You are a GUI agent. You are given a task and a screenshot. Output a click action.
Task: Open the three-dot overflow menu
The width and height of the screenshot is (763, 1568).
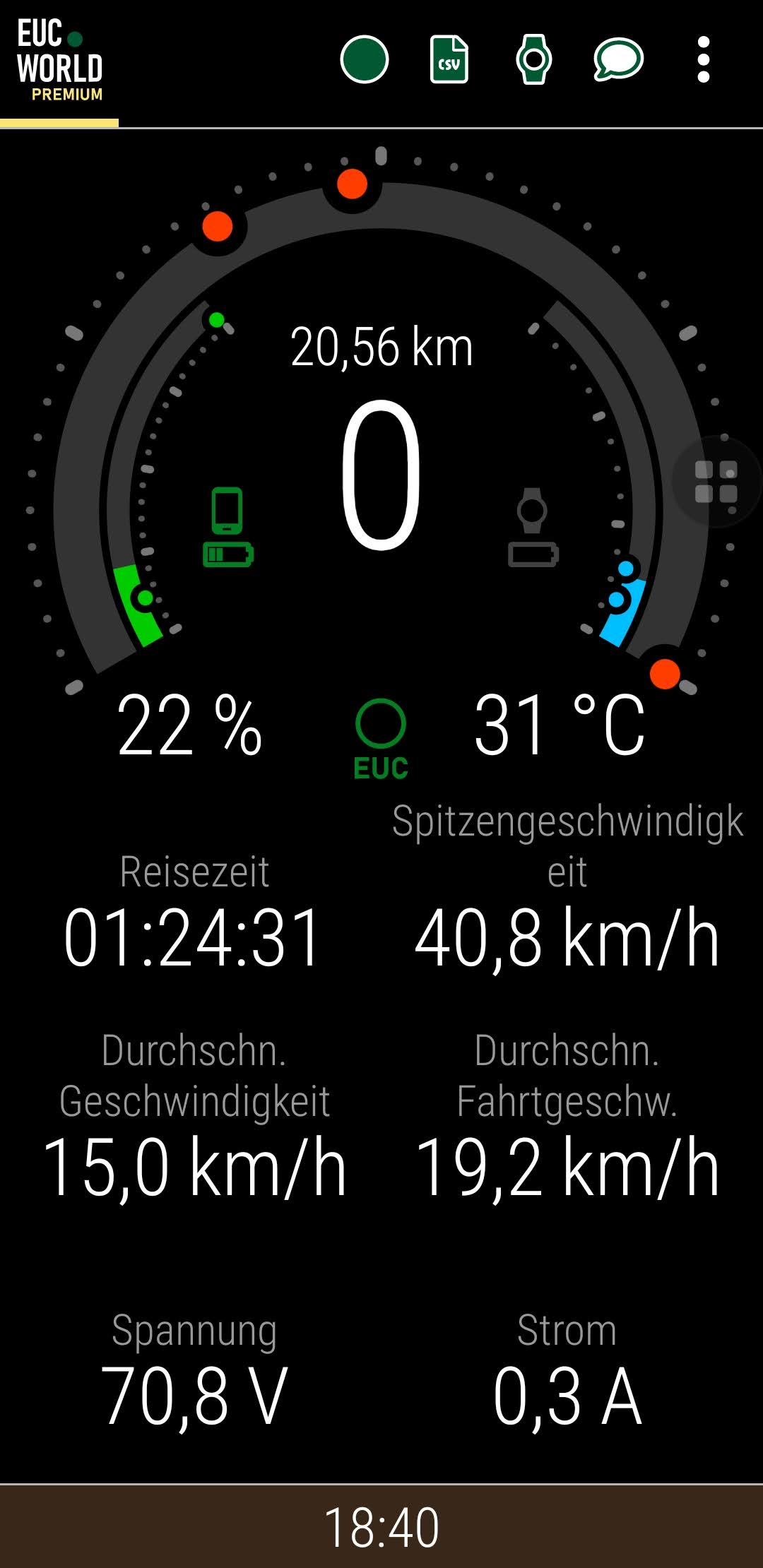click(x=703, y=59)
